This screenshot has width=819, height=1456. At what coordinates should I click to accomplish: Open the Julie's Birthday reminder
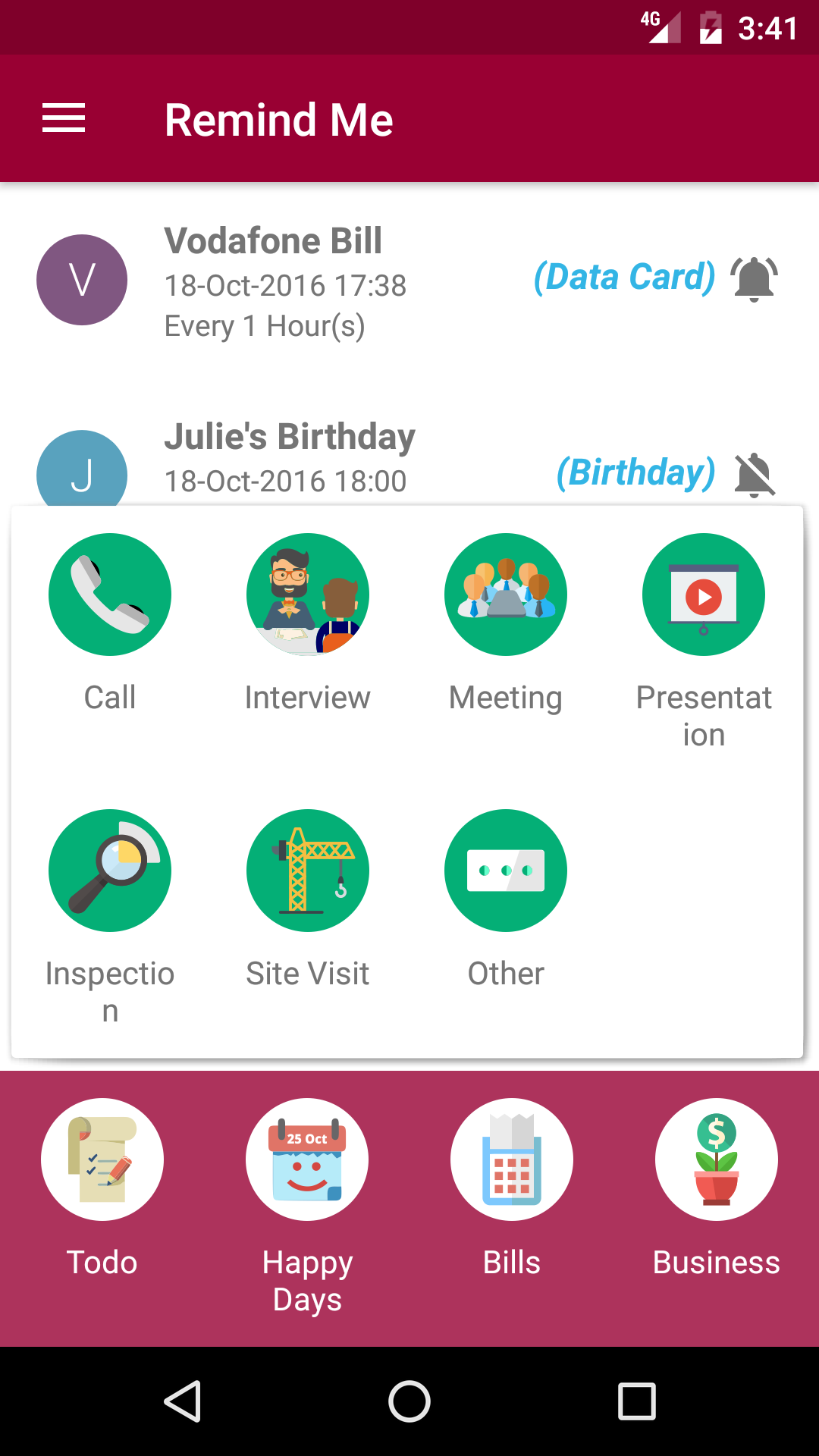click(303, 455)
